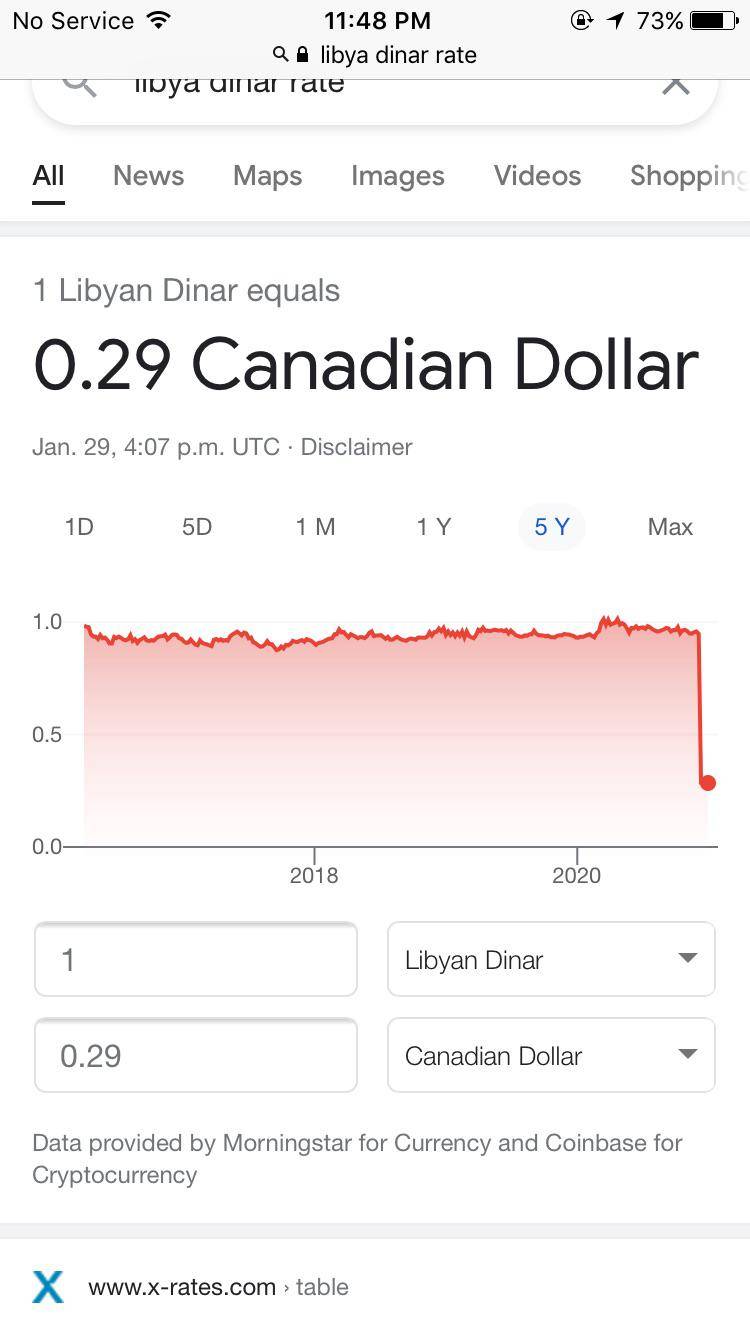The height and width of the screenshot is (1334, 750).
Task: Tap the padlock icon beside the search query
Action: coord(302,55)
